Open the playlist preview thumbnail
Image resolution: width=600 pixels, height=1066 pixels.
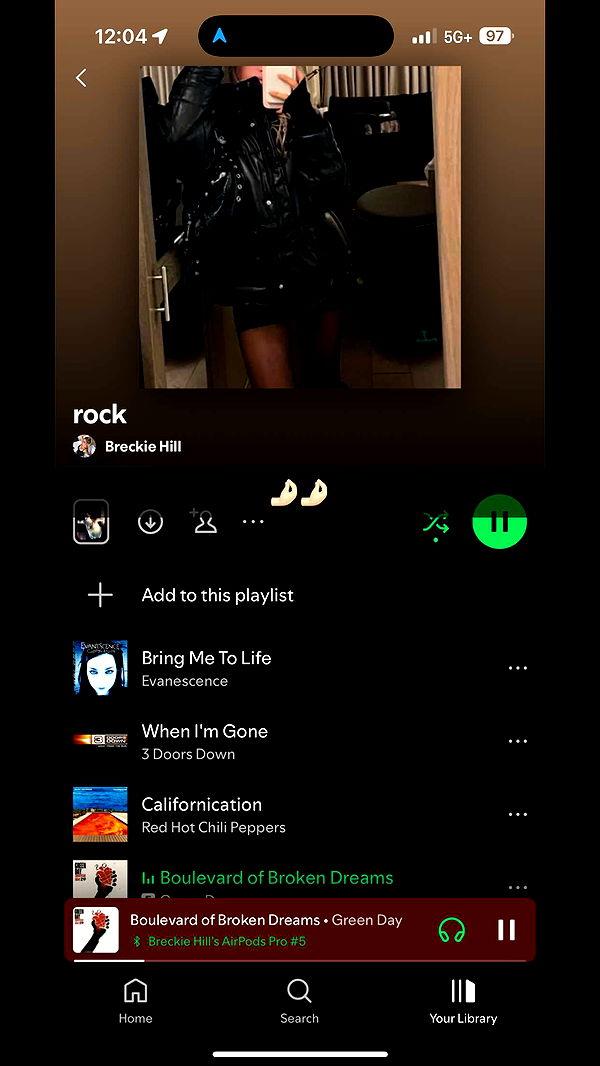[91, 522]
